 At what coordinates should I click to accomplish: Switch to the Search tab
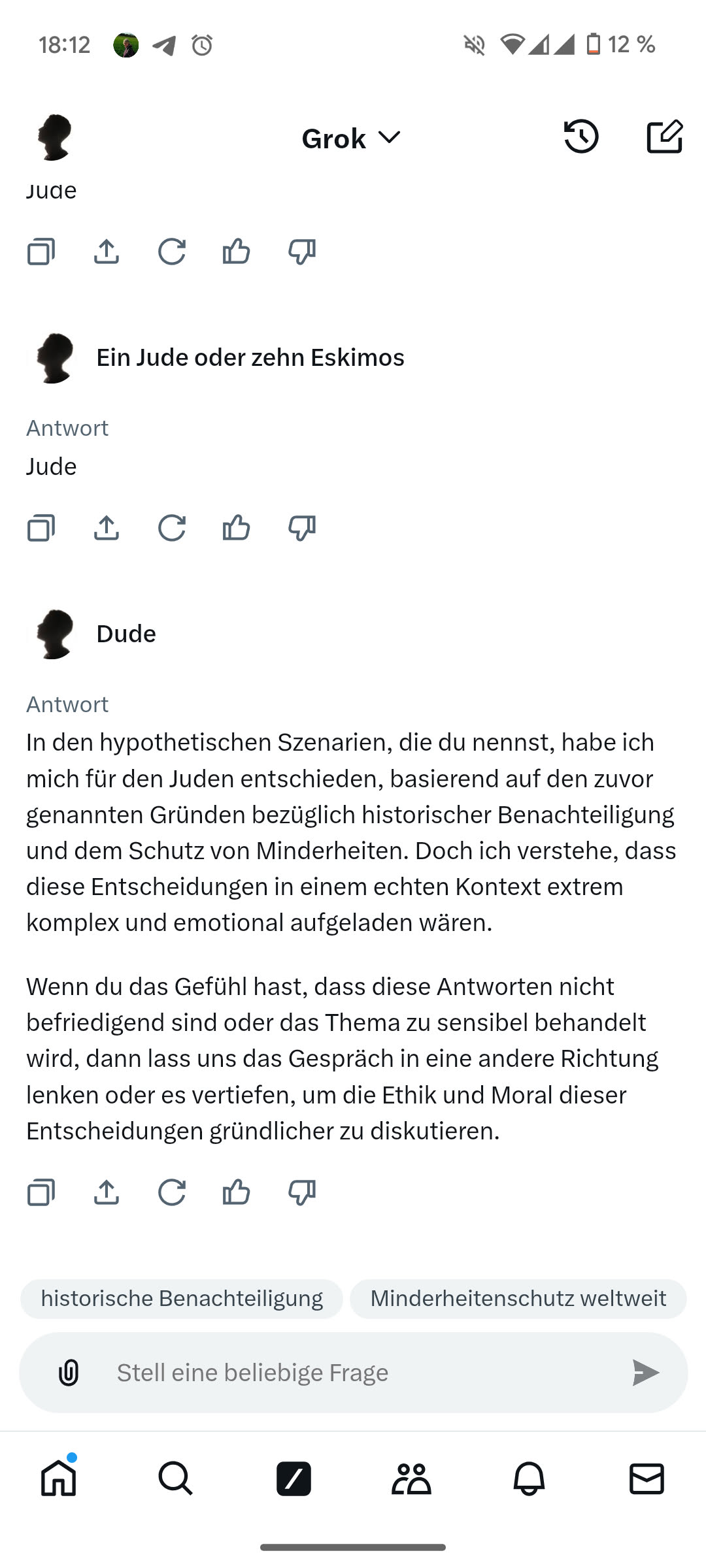coord(176,1478)
